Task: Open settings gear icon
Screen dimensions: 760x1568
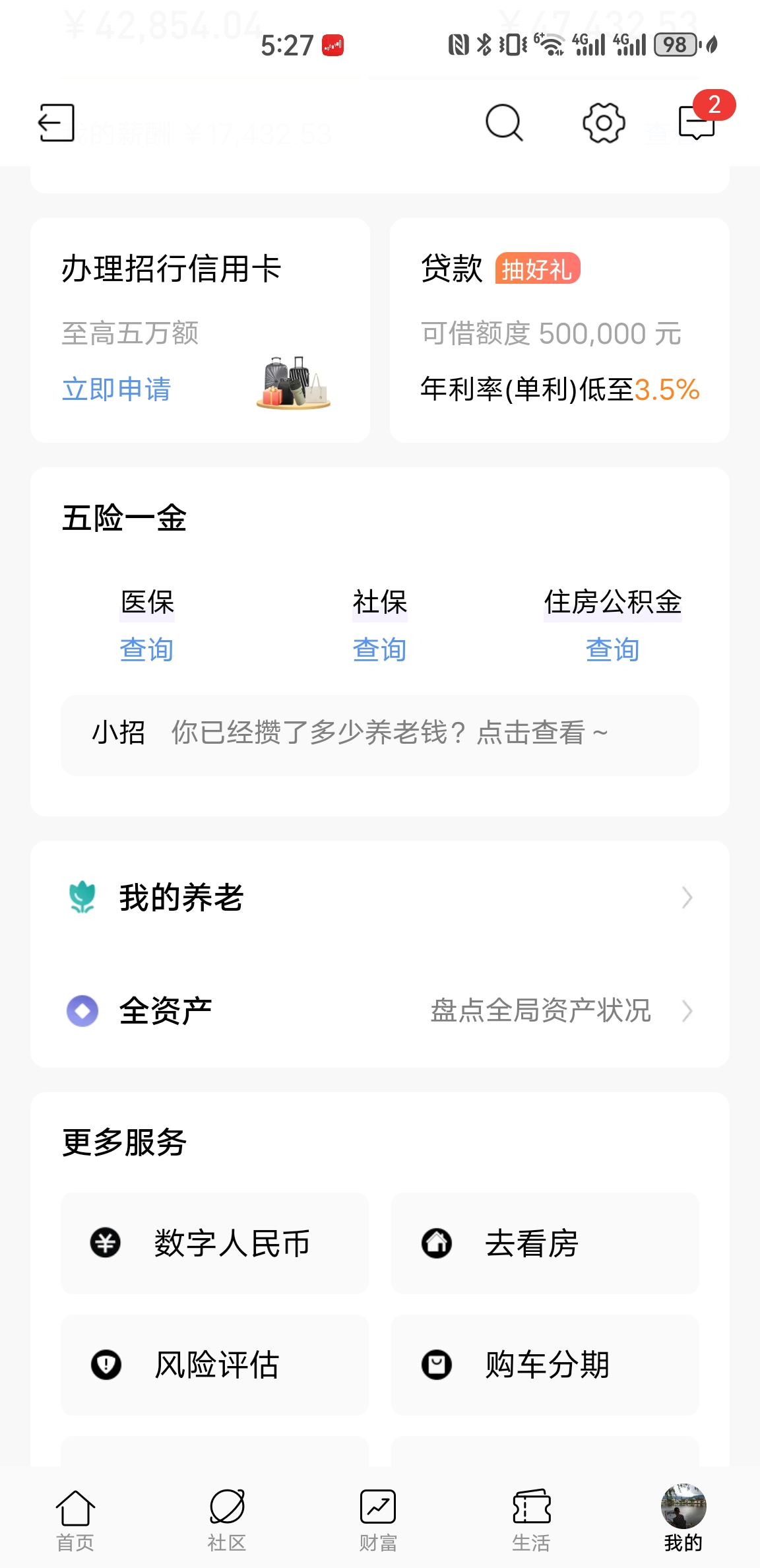Action: (603, 123)
